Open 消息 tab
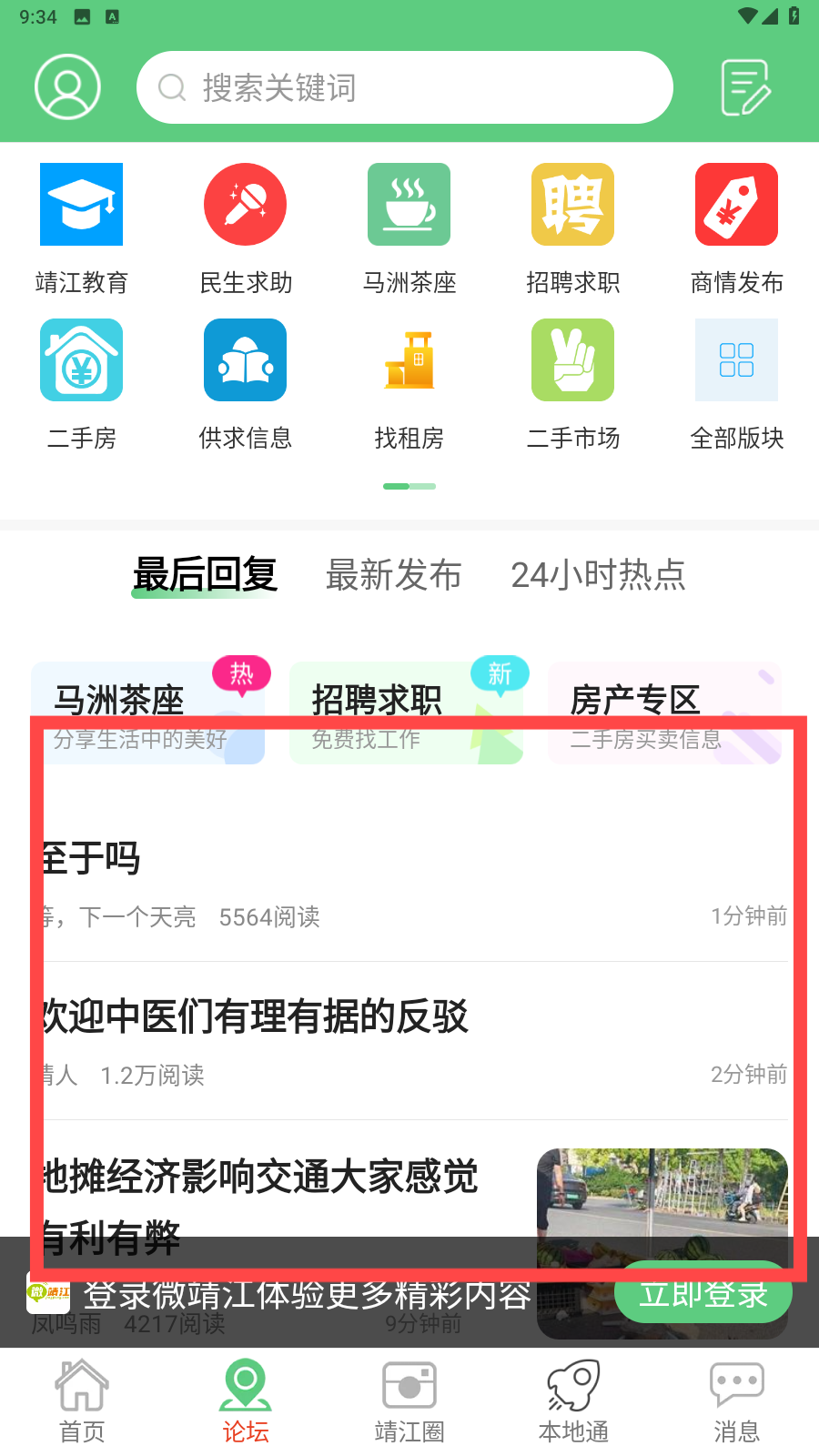Viewport: 819px width, 1456px height. pyautogui.click(x=737, y=1401)
